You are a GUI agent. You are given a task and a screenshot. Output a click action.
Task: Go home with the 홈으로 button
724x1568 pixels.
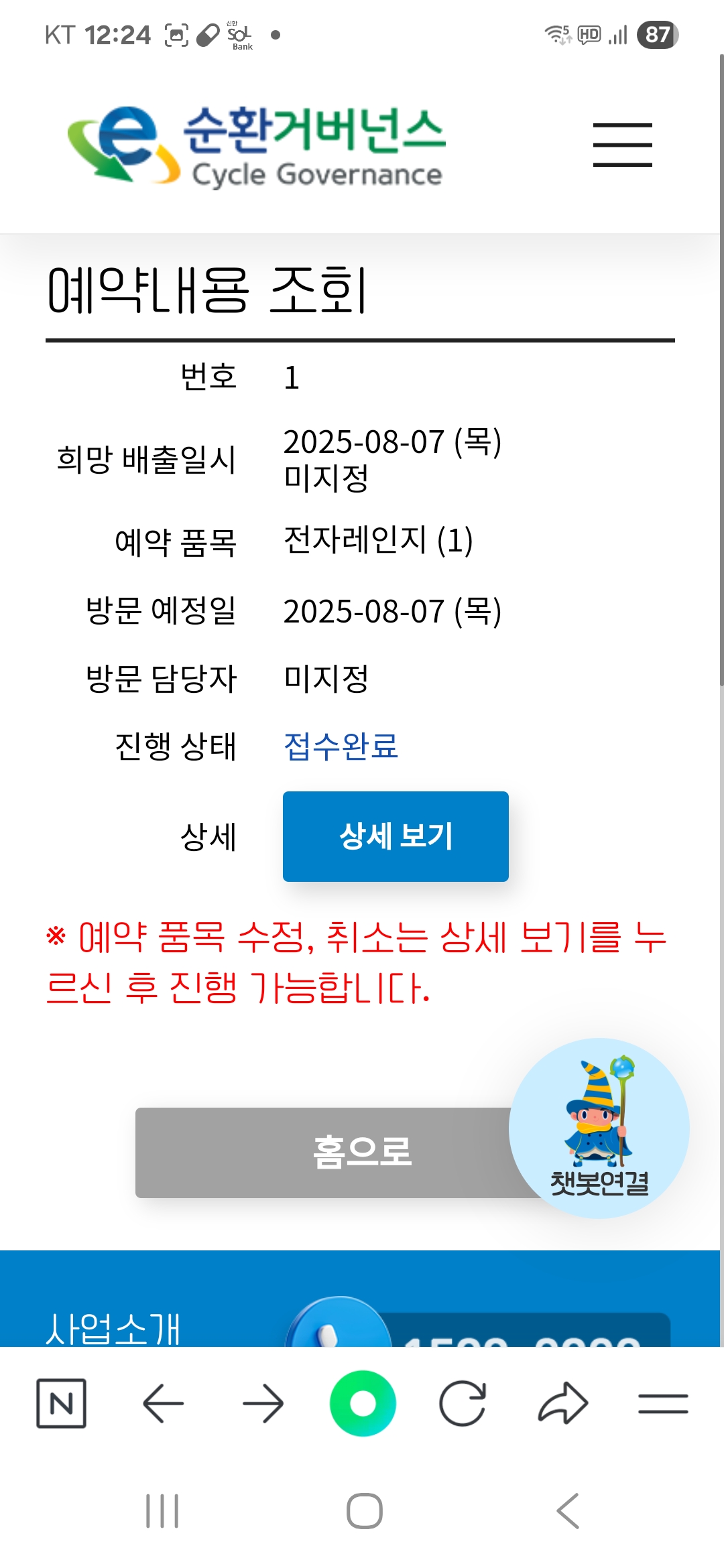tap(322, 1153)
